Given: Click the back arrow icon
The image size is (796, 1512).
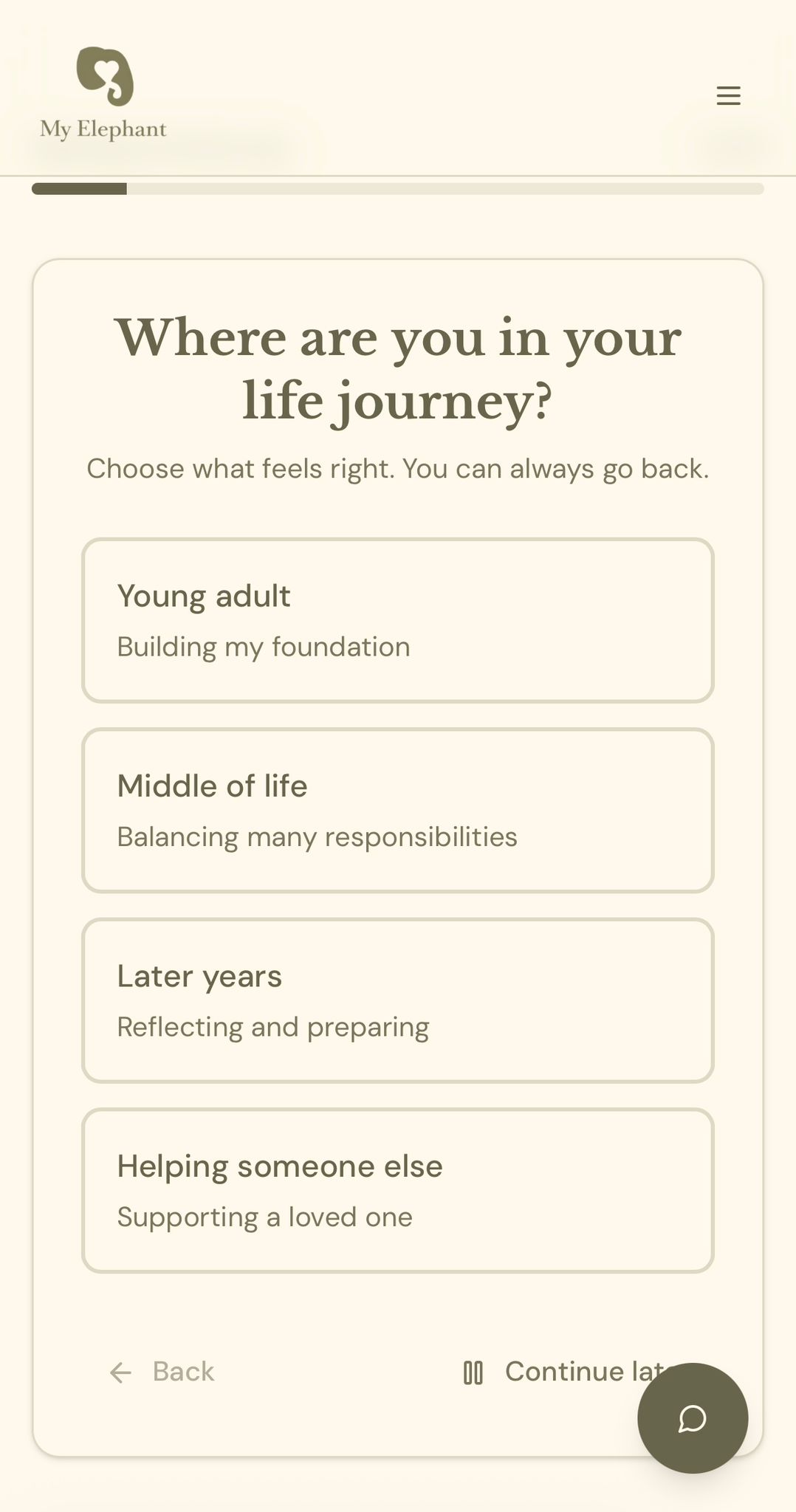Looking at the screenshot, I should point(122,1372).
